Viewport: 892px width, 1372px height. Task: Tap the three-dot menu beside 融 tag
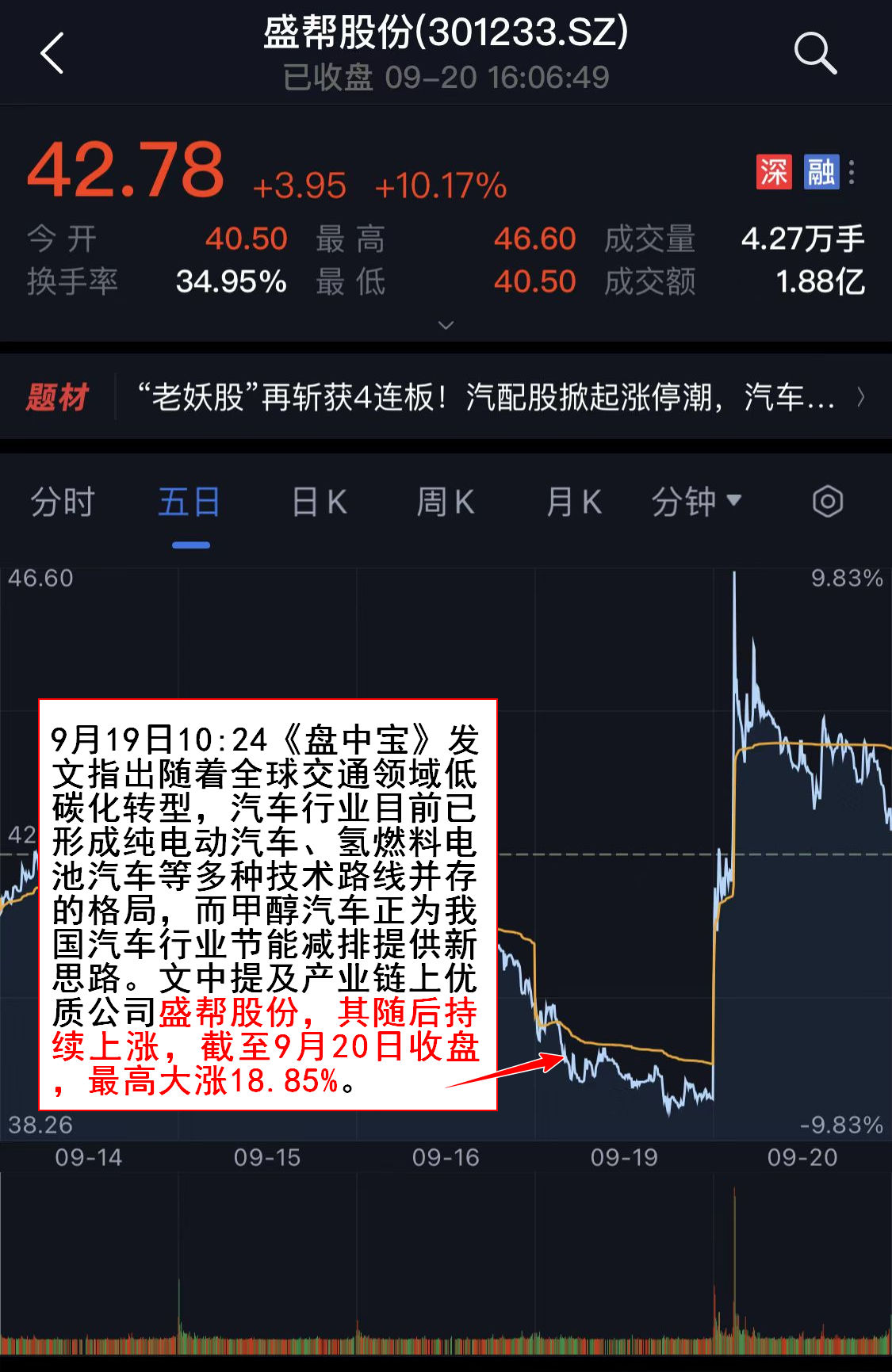click(x=852, y=172)
